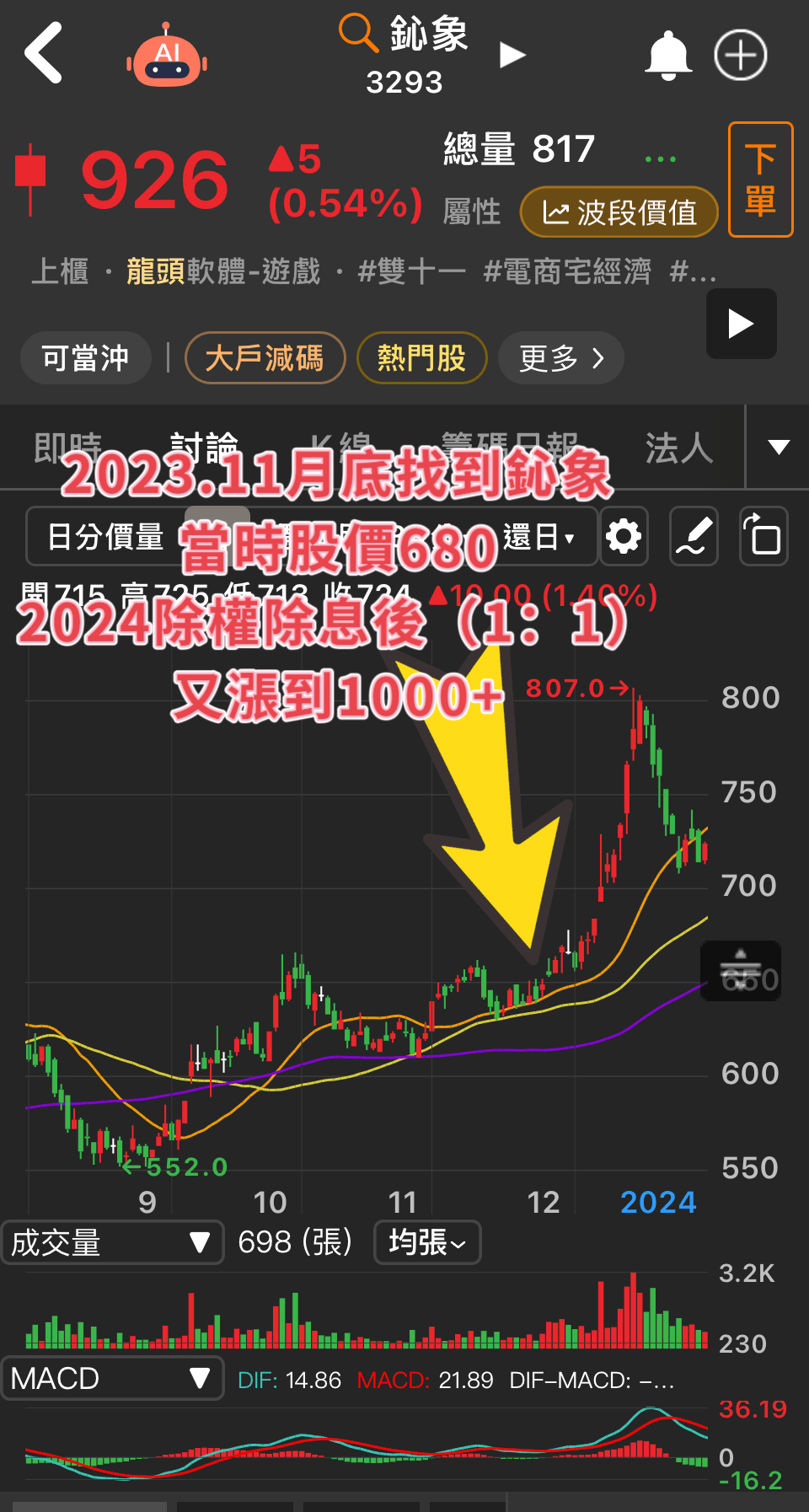Open chart settings gear

click(x=624, y=536)
